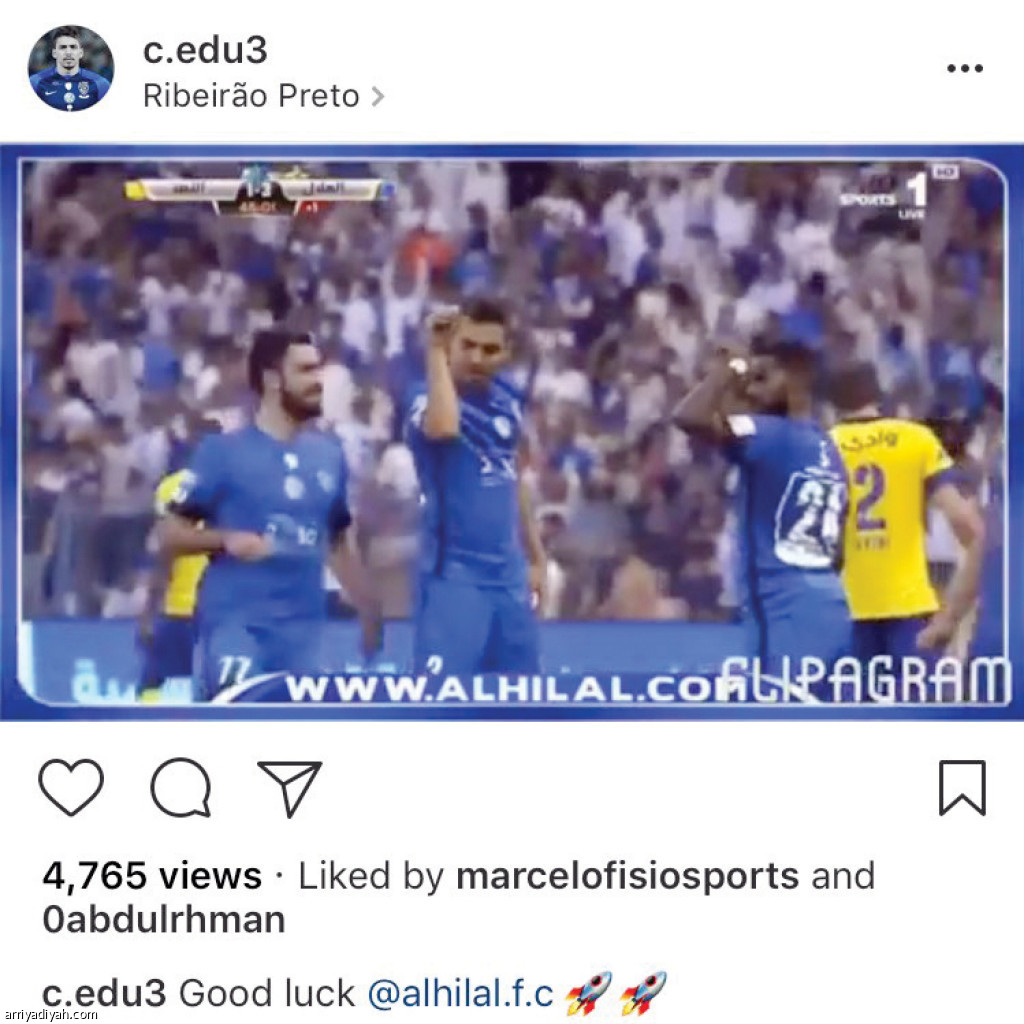Open comments with the speech bubble icon

181,788
